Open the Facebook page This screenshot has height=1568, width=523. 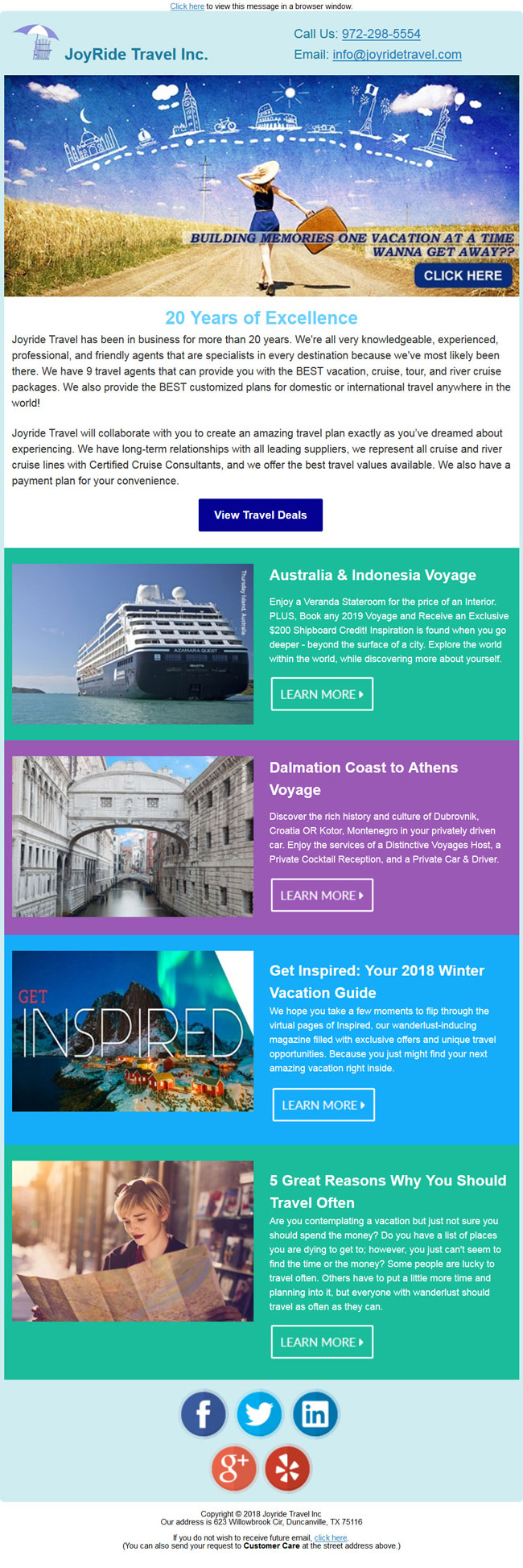[x=204, y=1414]
